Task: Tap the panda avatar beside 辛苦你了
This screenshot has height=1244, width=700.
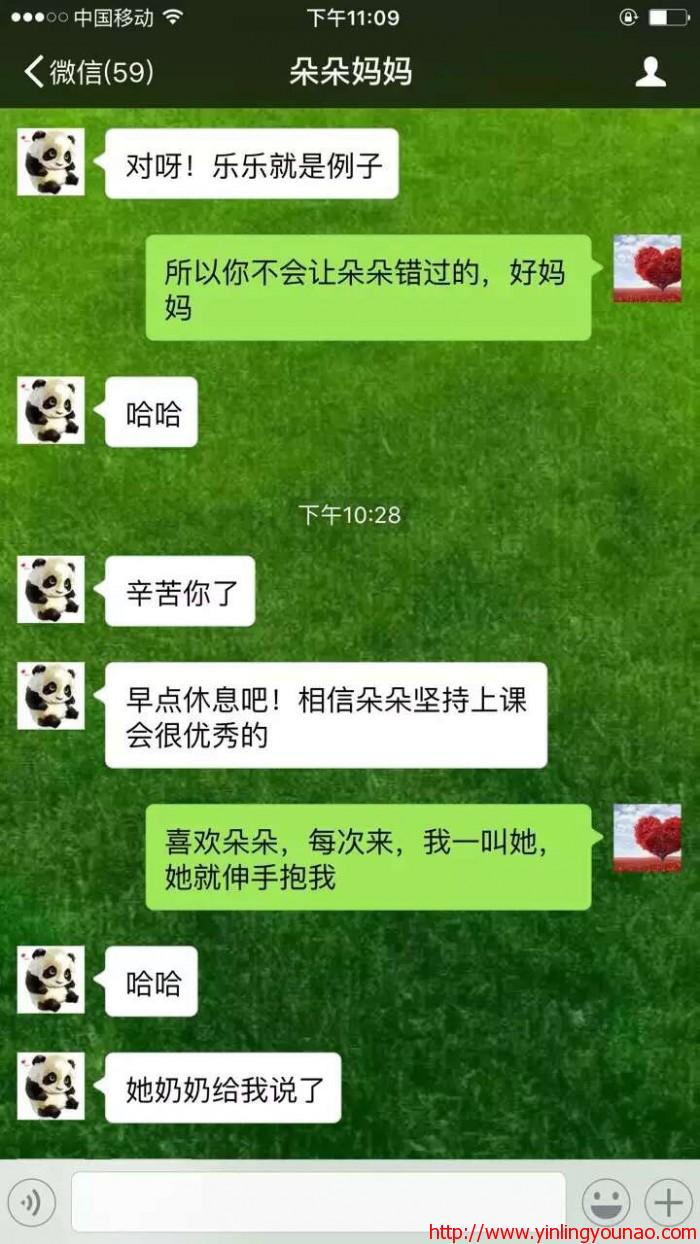Action: (51, 590)
